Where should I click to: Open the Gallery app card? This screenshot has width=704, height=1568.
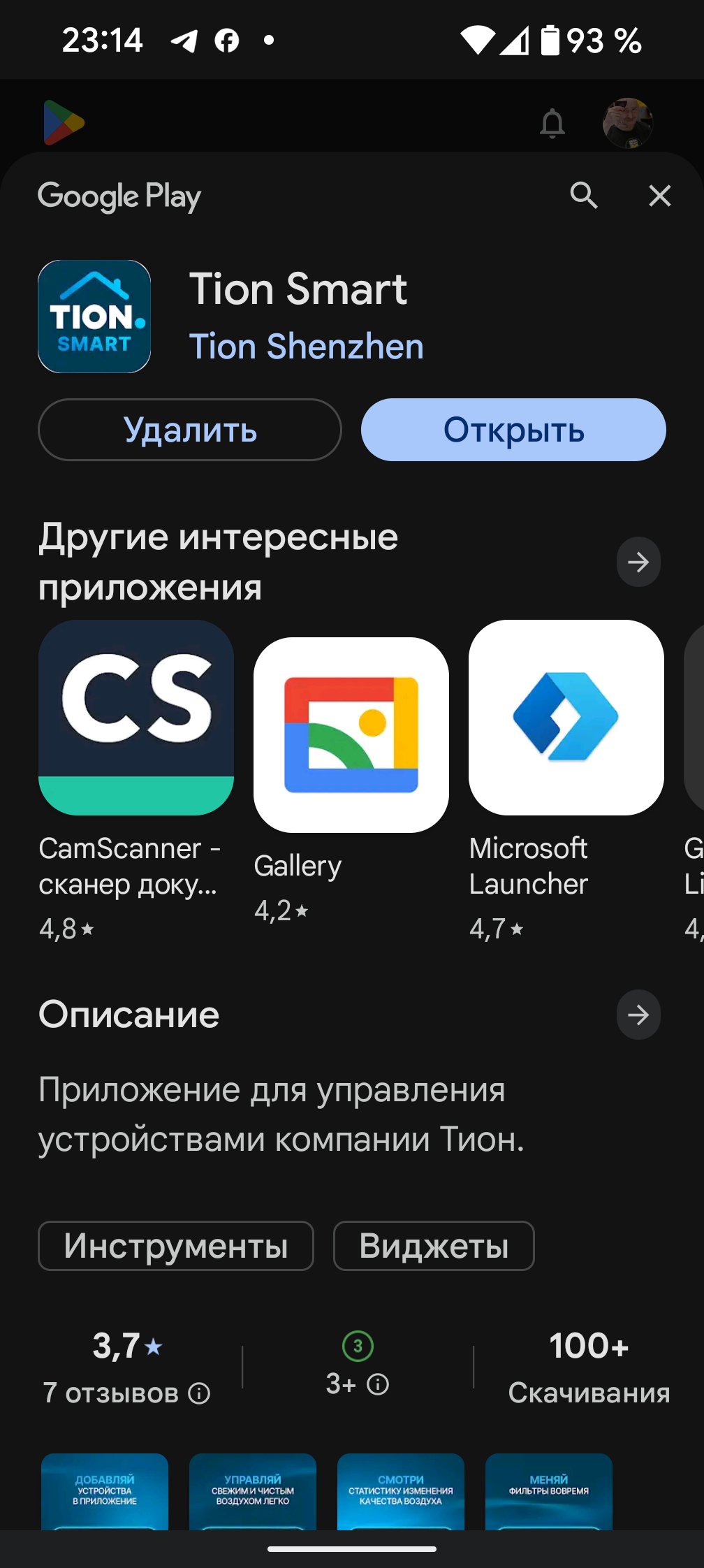point(351,735)
